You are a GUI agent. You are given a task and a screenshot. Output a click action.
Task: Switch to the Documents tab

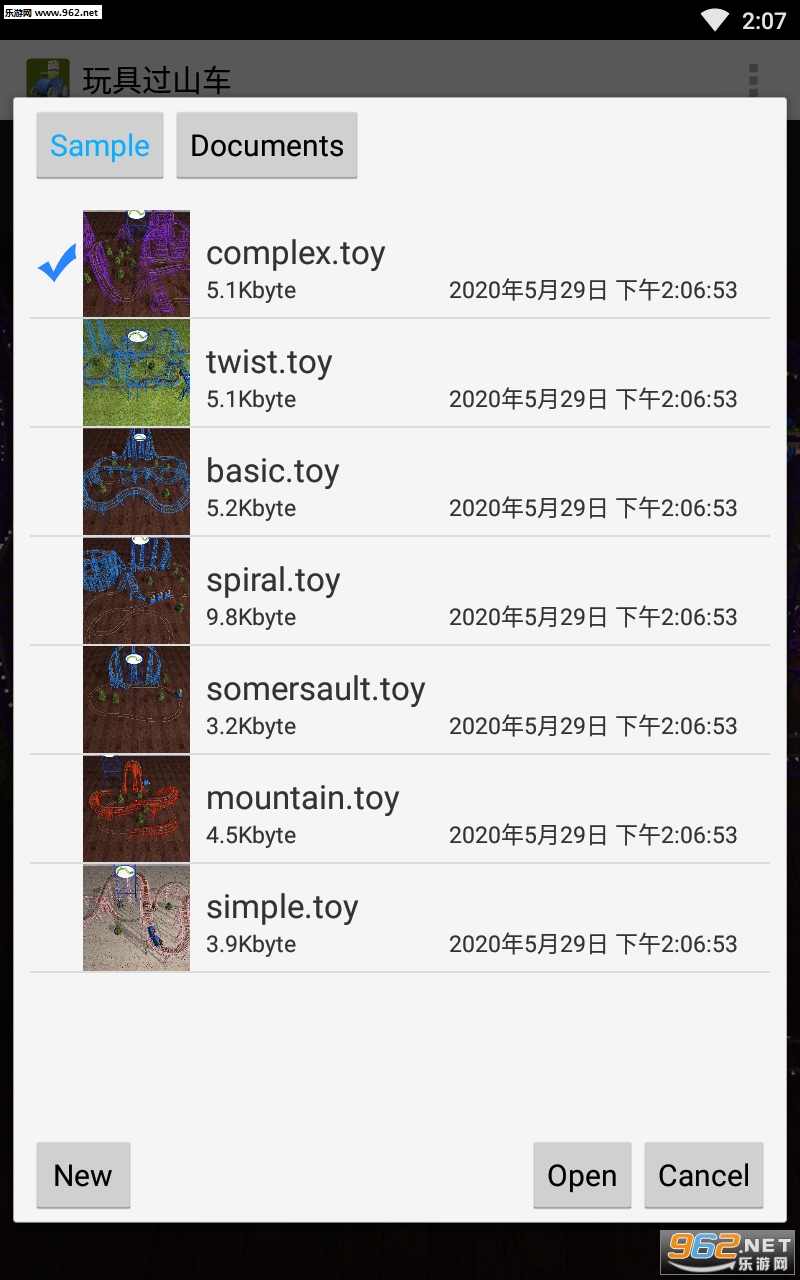[267, 146]
